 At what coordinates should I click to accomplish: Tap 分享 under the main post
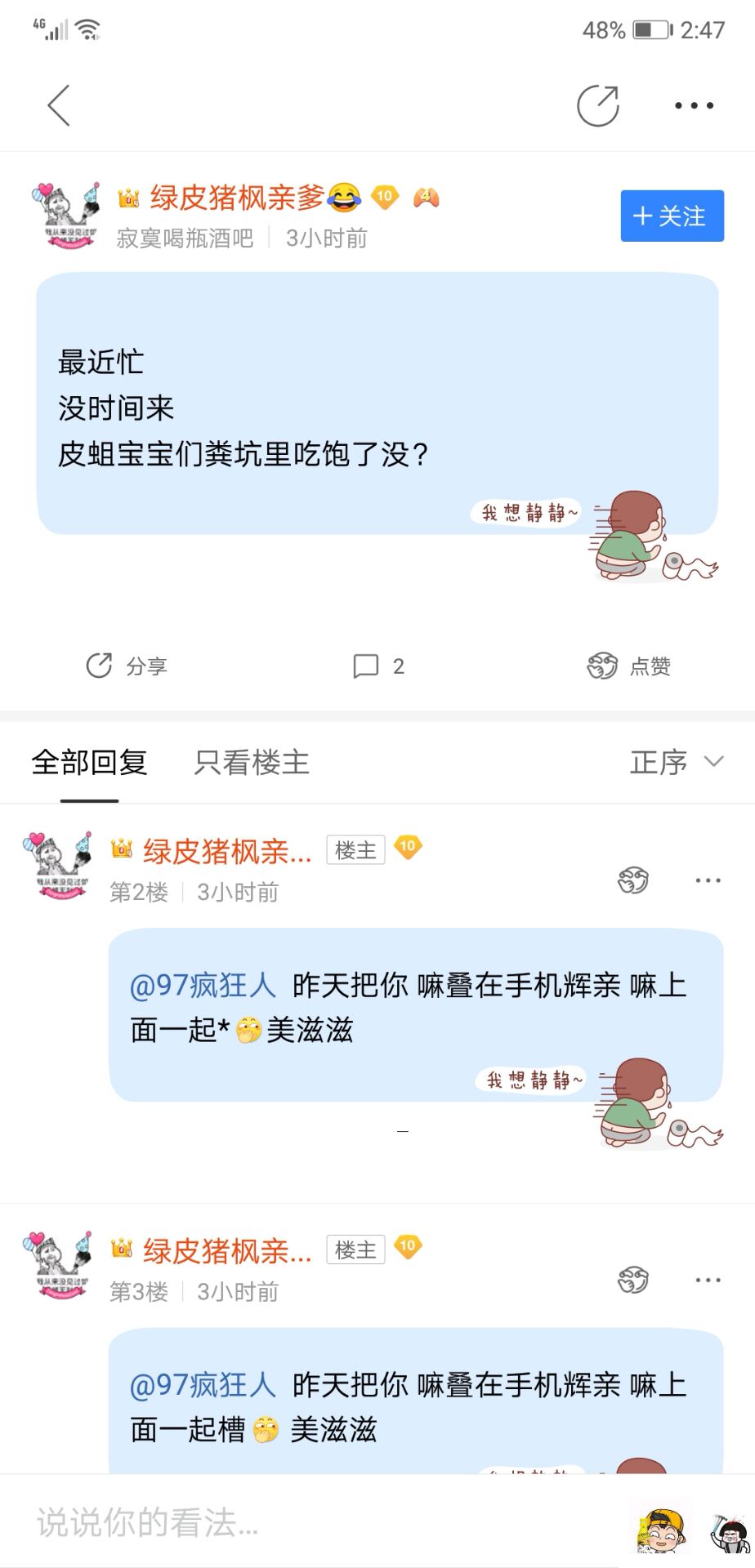(x=127, y=666)
